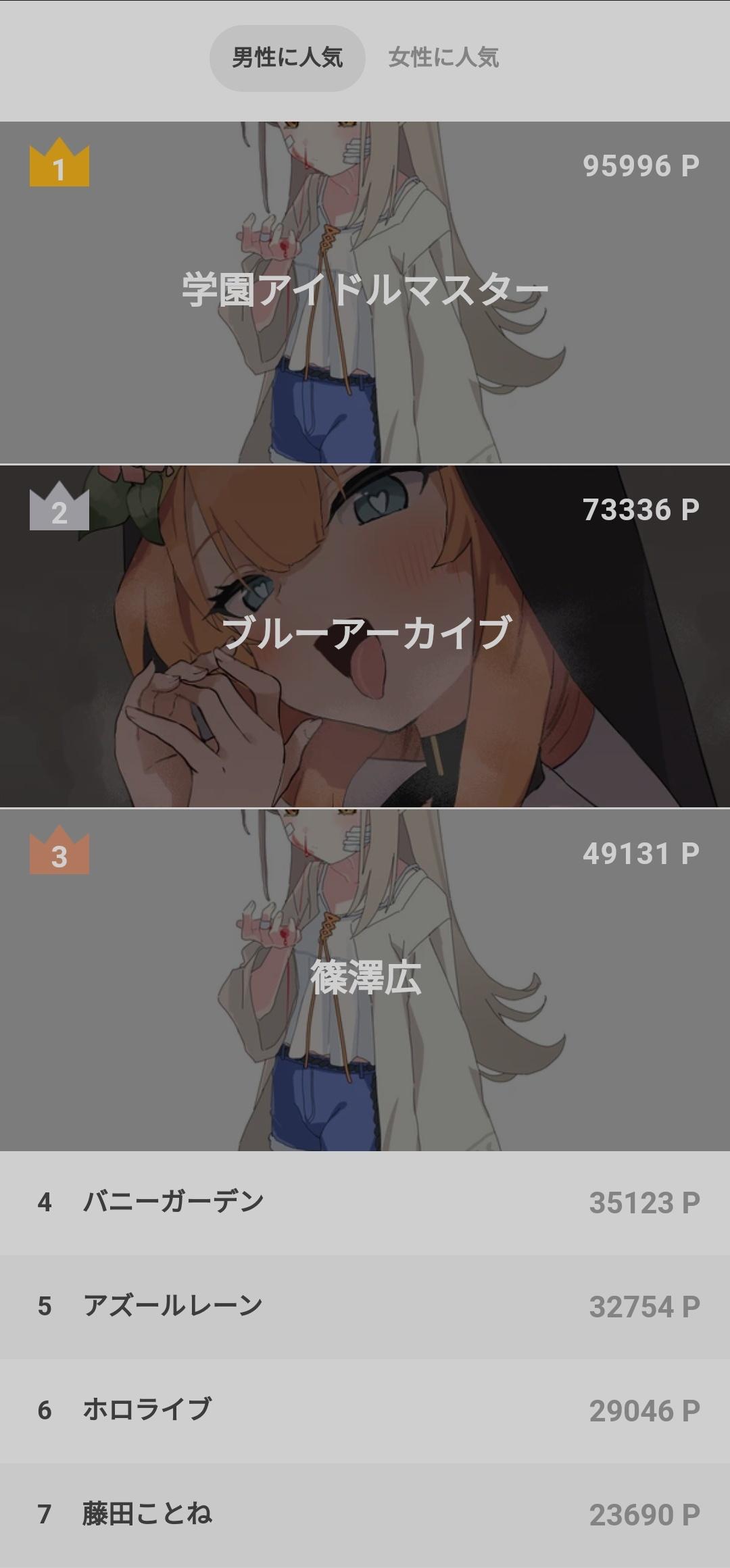Open the 藤田ことね ranking row
This screenshot has width=730, height=1568.
[365, 1515]
